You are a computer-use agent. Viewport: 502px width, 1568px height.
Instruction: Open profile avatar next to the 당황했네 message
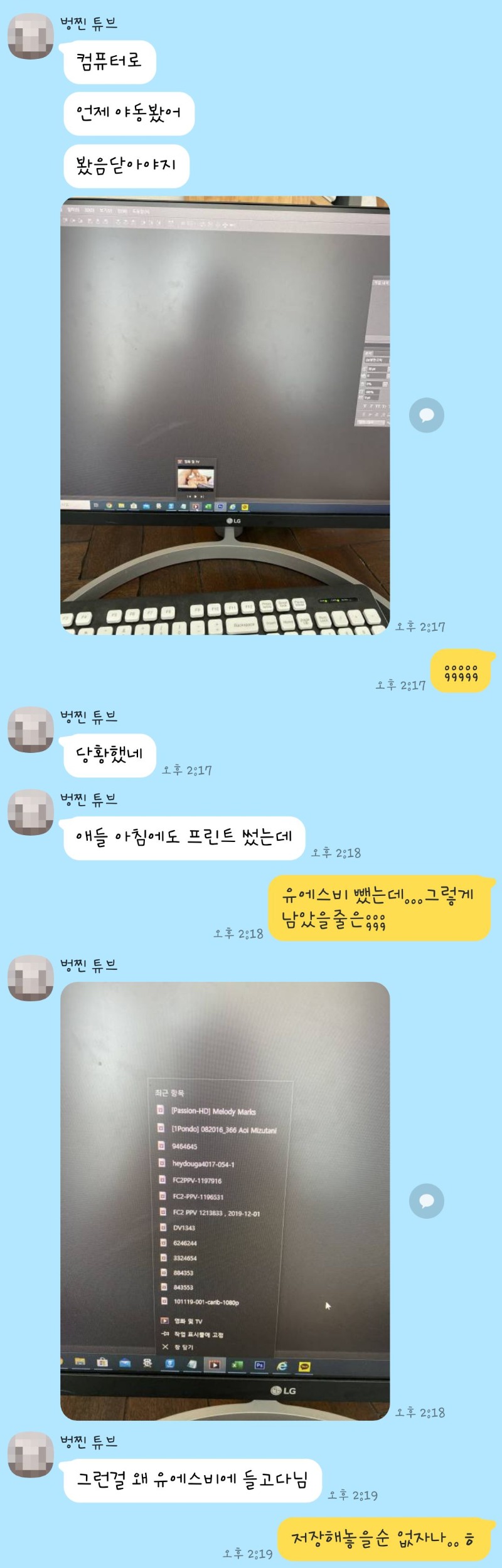(x=30, y=730)
